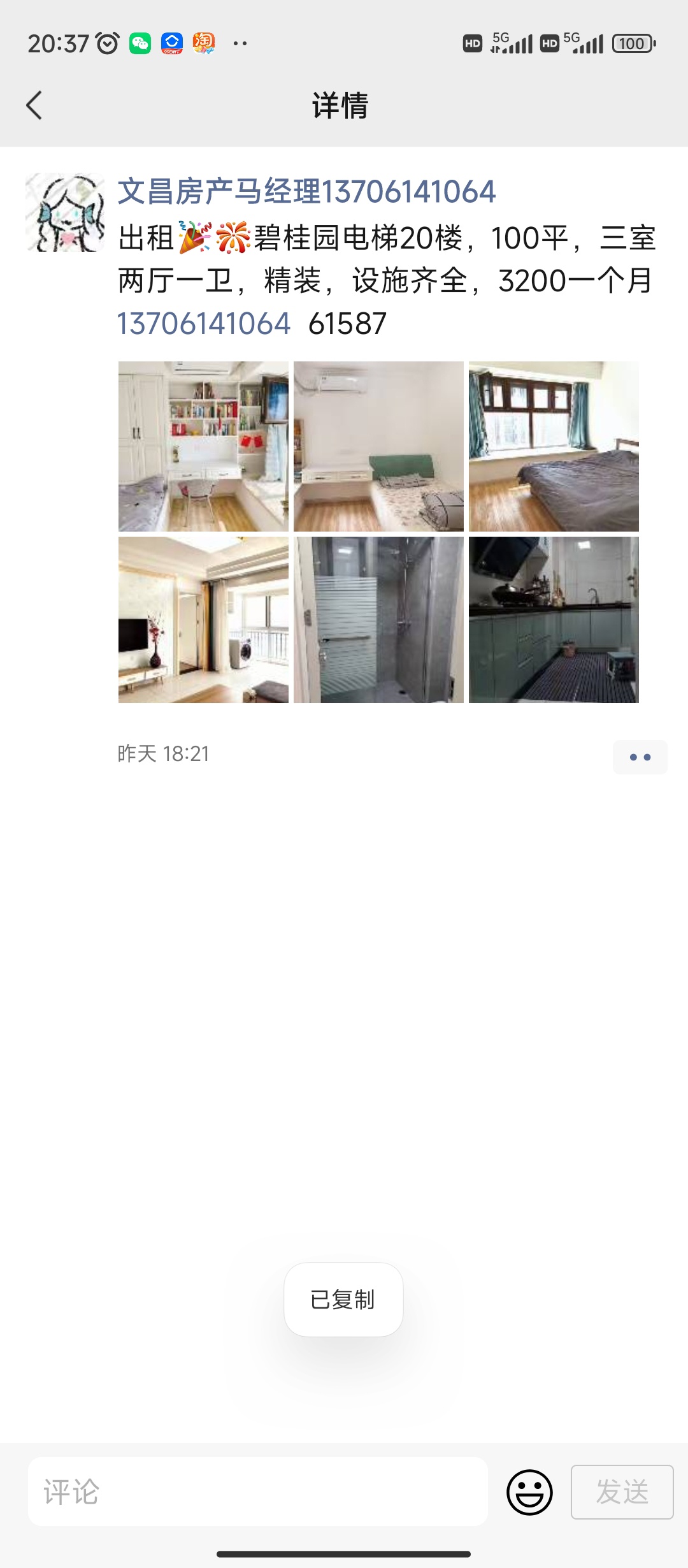
Task: Focus the 评论 comment input field
Action: click(258, 1492)
